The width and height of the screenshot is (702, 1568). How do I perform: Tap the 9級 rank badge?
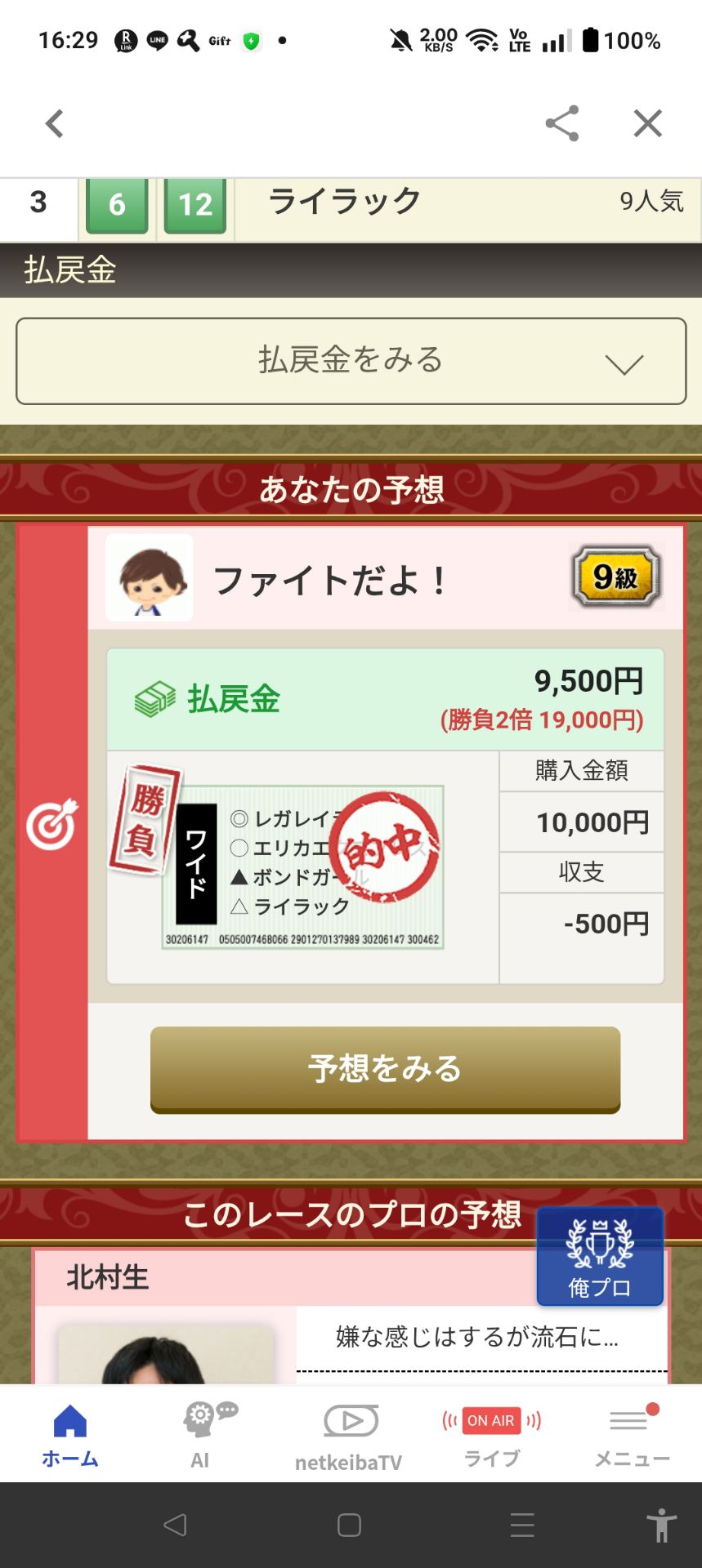click(615, 577)
